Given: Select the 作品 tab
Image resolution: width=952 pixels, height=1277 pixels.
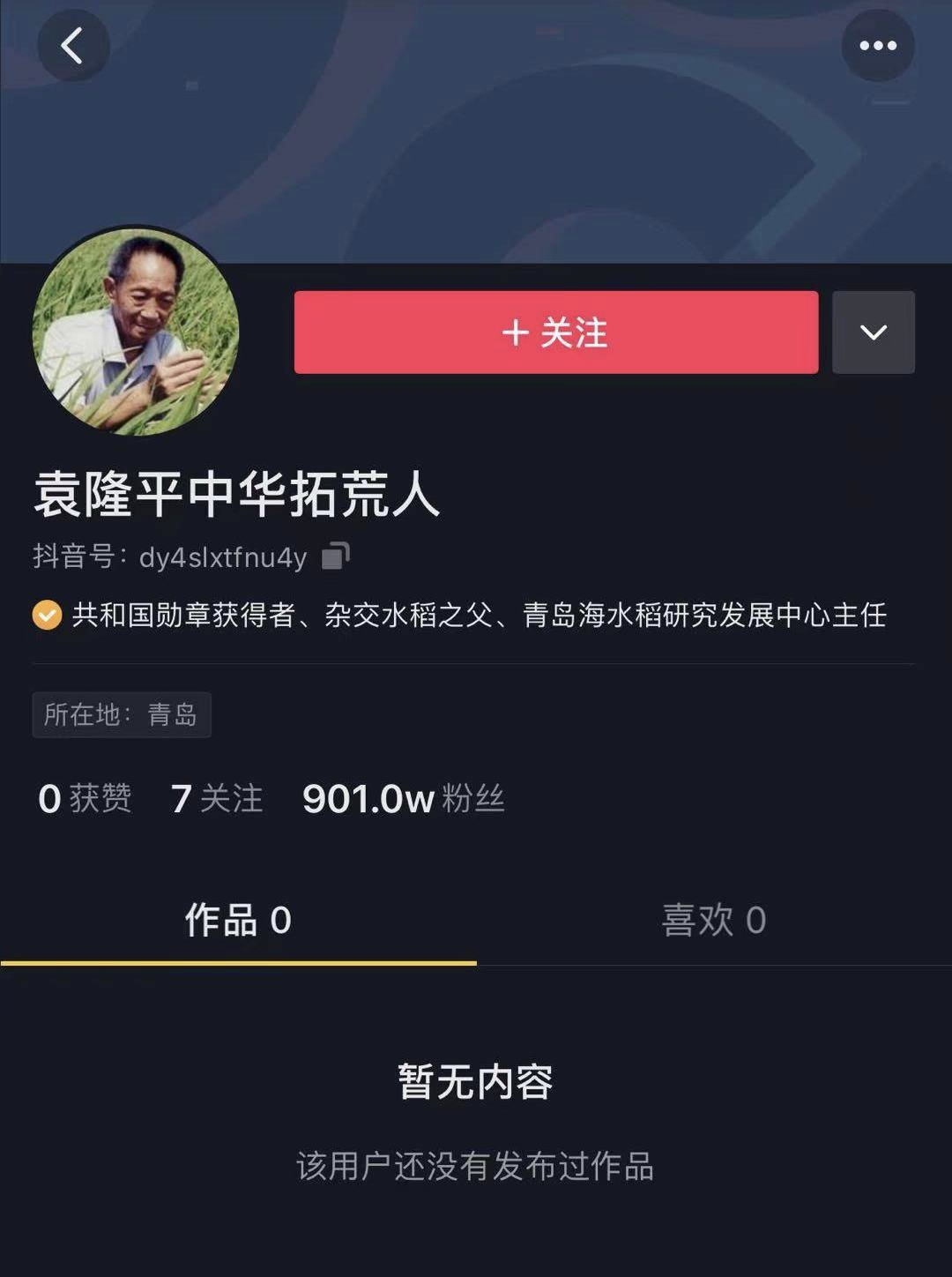Looking at the screenshot, I should pyautogui.click(x=238, y=920).
